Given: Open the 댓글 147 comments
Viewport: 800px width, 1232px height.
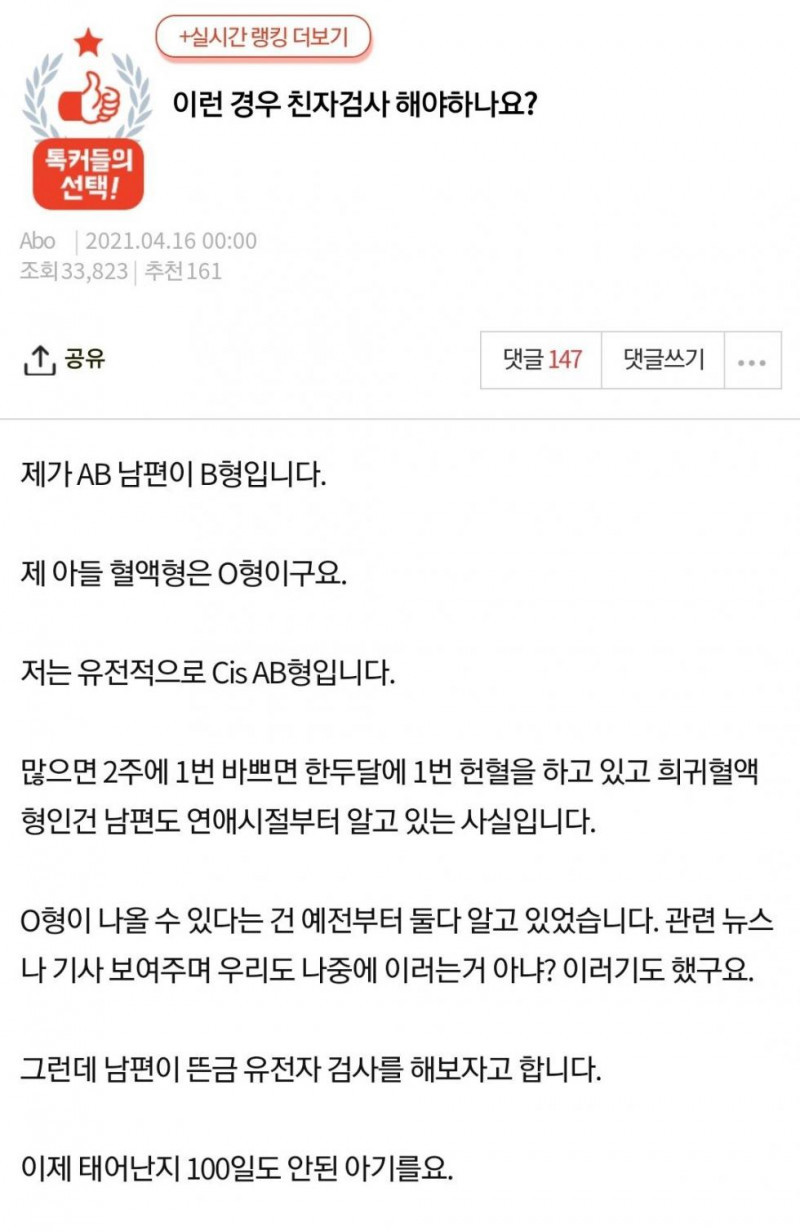Looking at the screenshot, I should click(x=543, y=360).
